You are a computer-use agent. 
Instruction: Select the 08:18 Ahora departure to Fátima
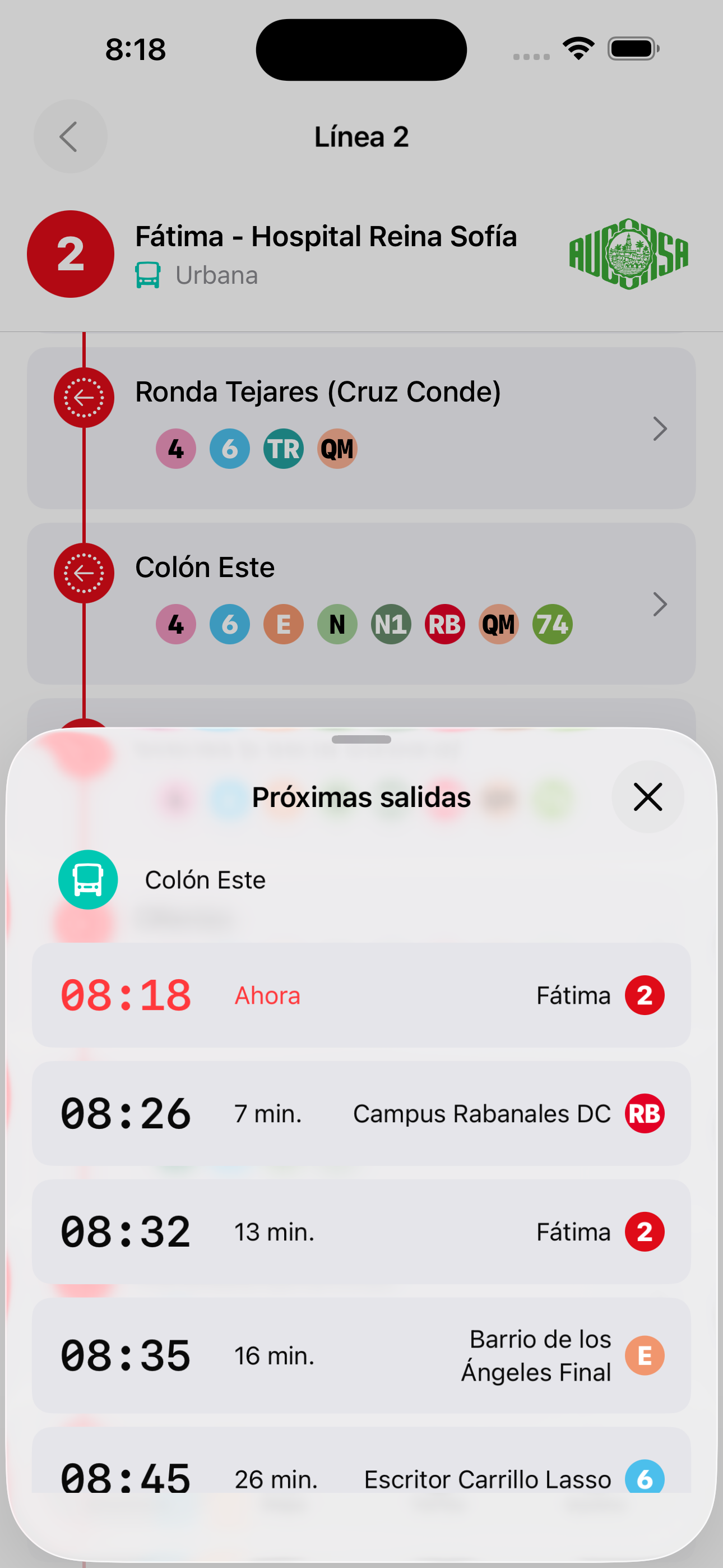tap(361, 995)
